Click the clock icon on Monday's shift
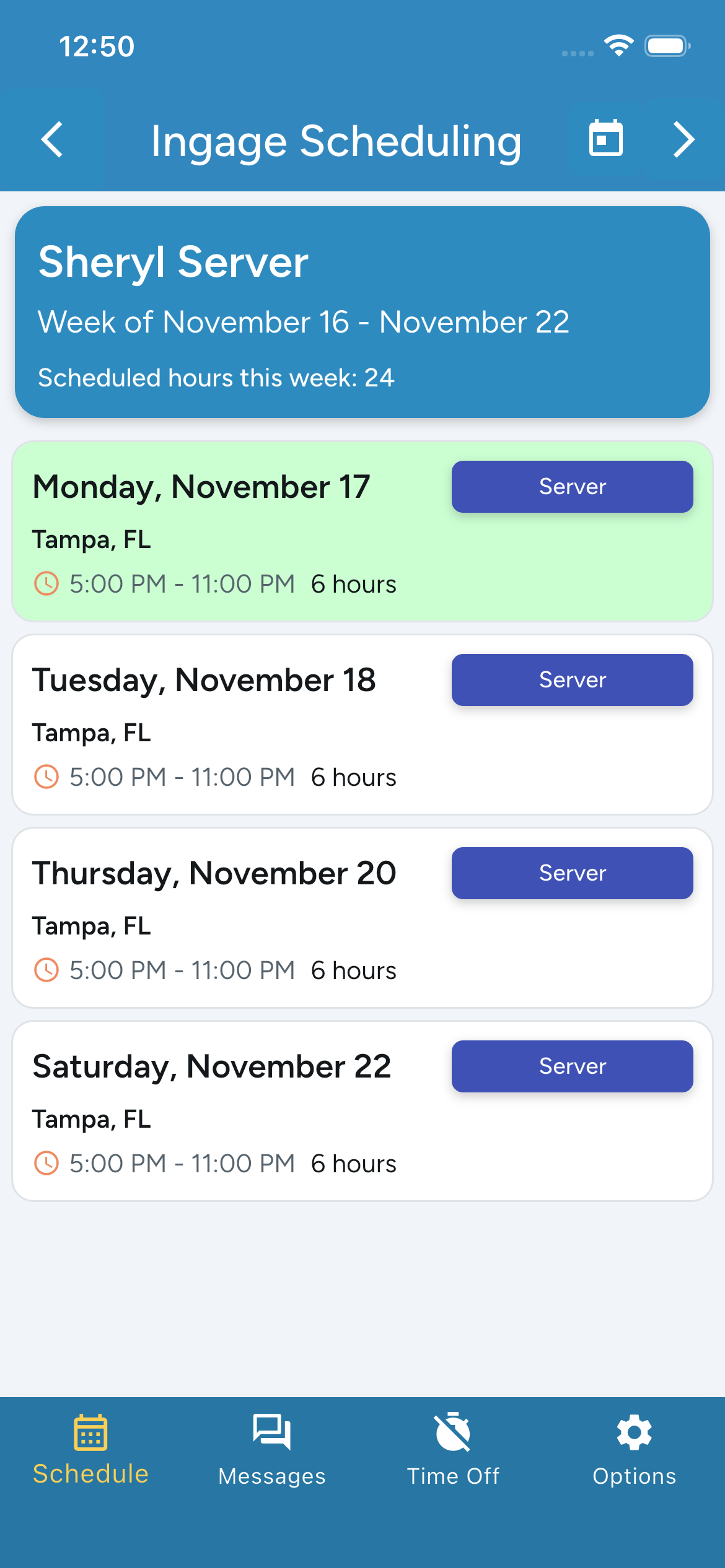725x1568 pixels. [x=46, y=583]
